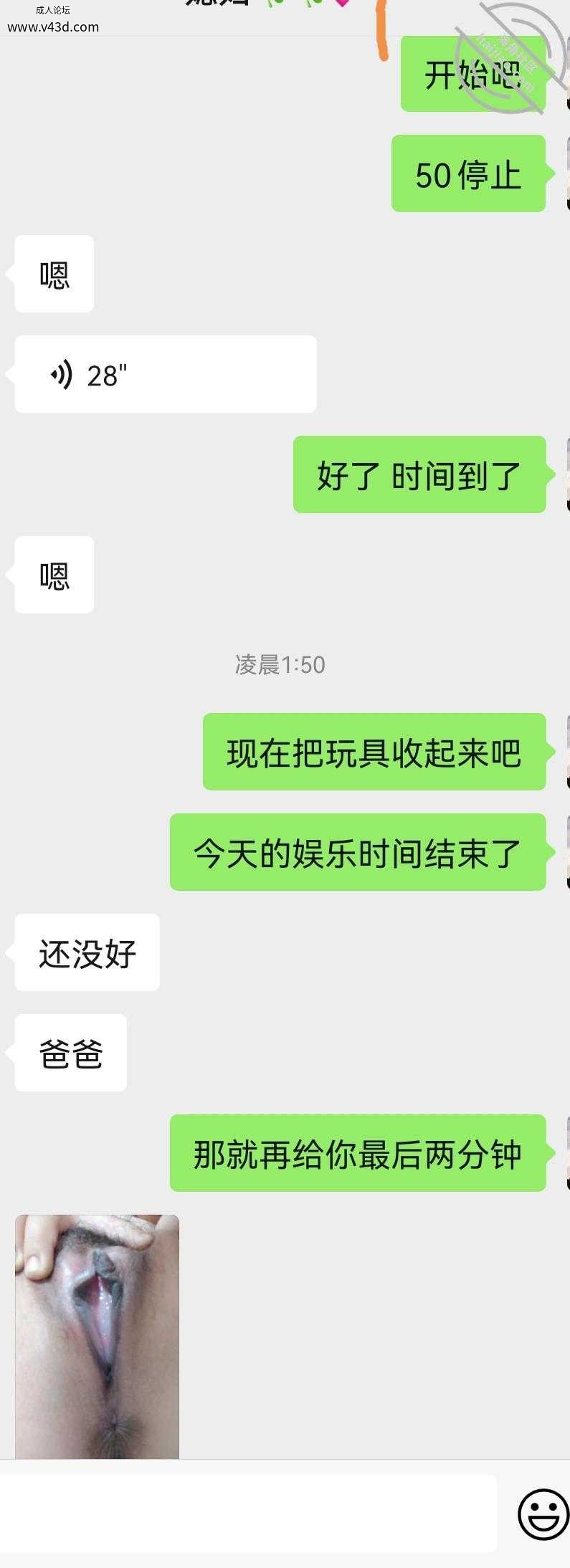Play the 28-second voice message
570x1568 pixels.
(x=165, y=374)
